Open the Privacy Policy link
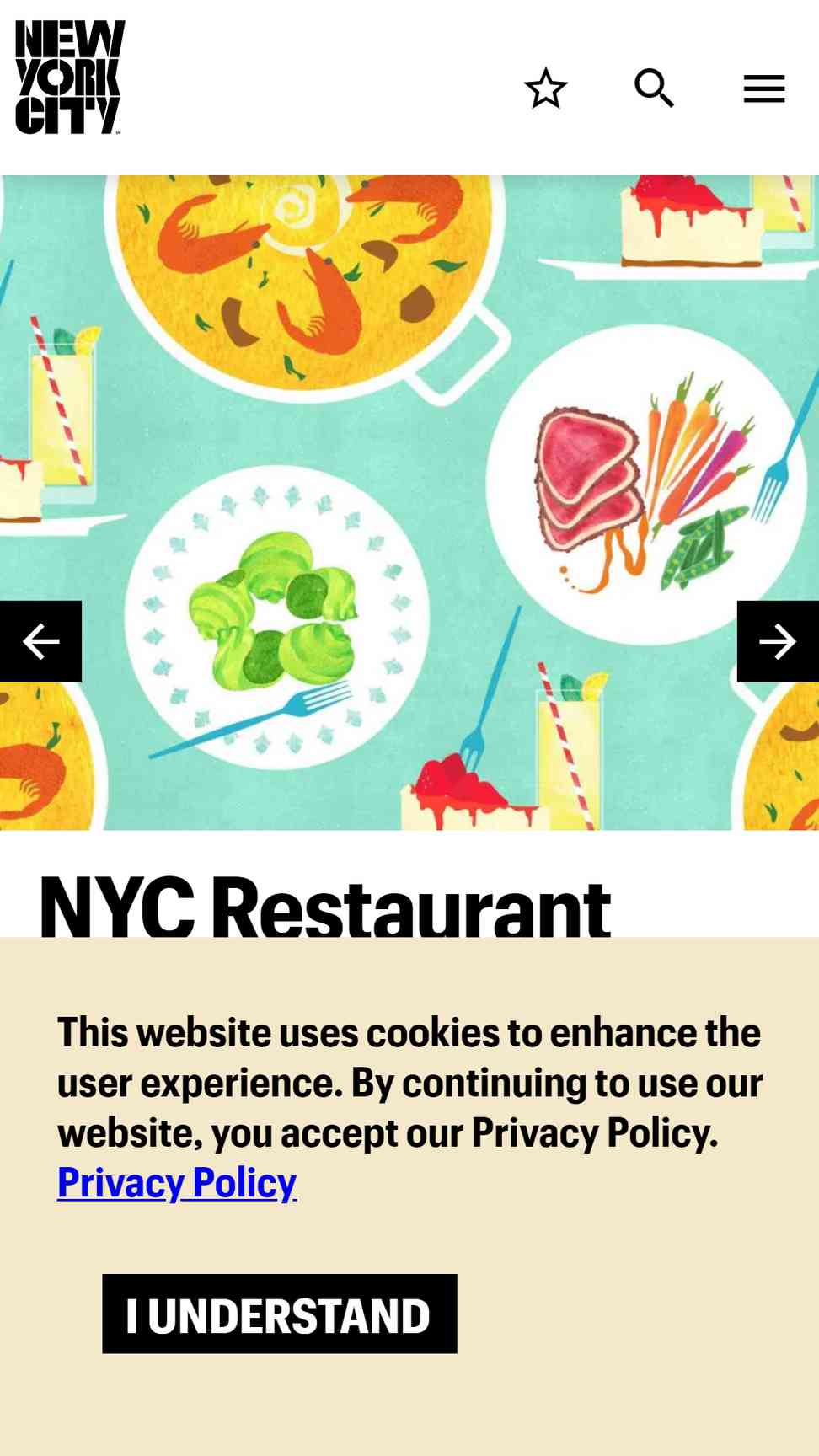Viewport: 819px width, 1456px height. pyautogui.click(x=177, y=1182)
